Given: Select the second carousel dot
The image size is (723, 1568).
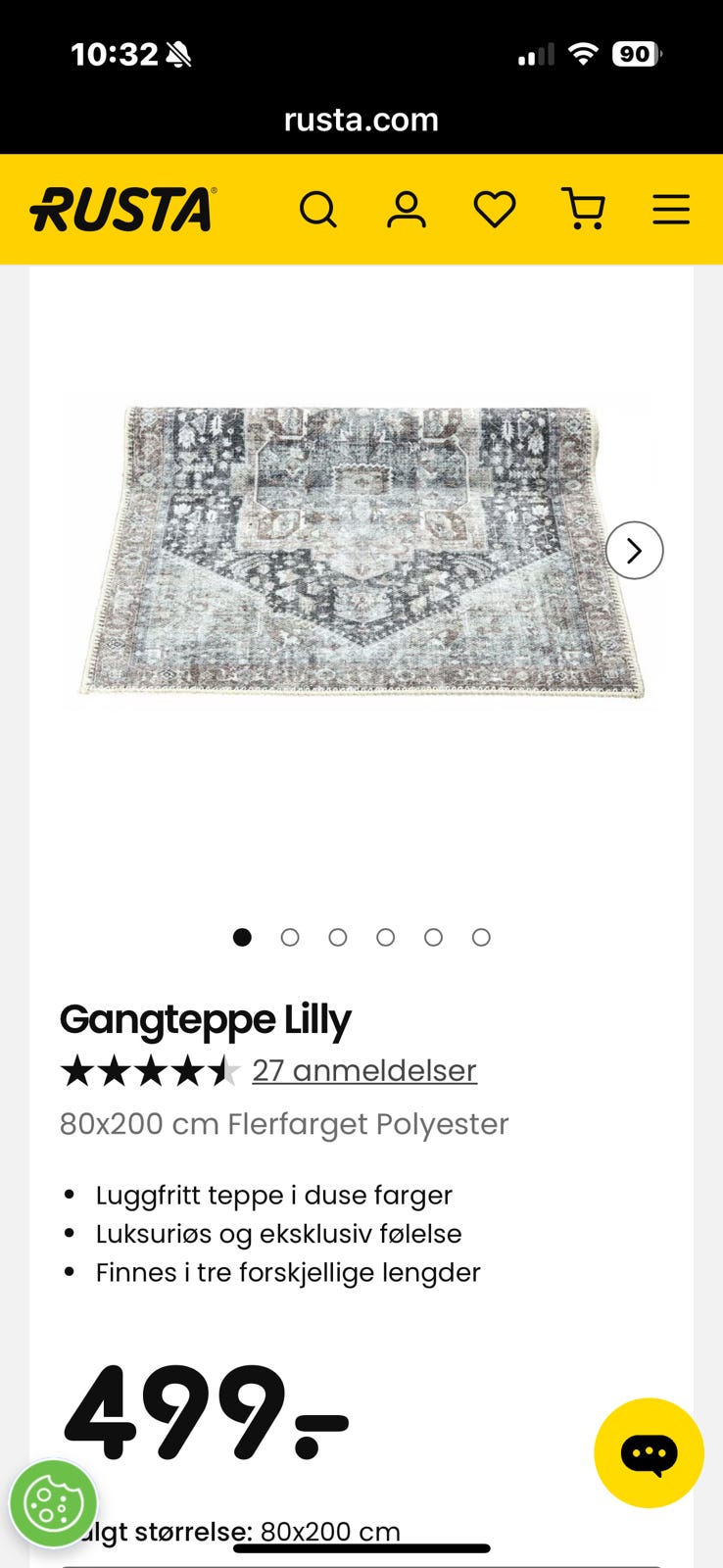Looking at the screenshot, I should pos(290,937).
